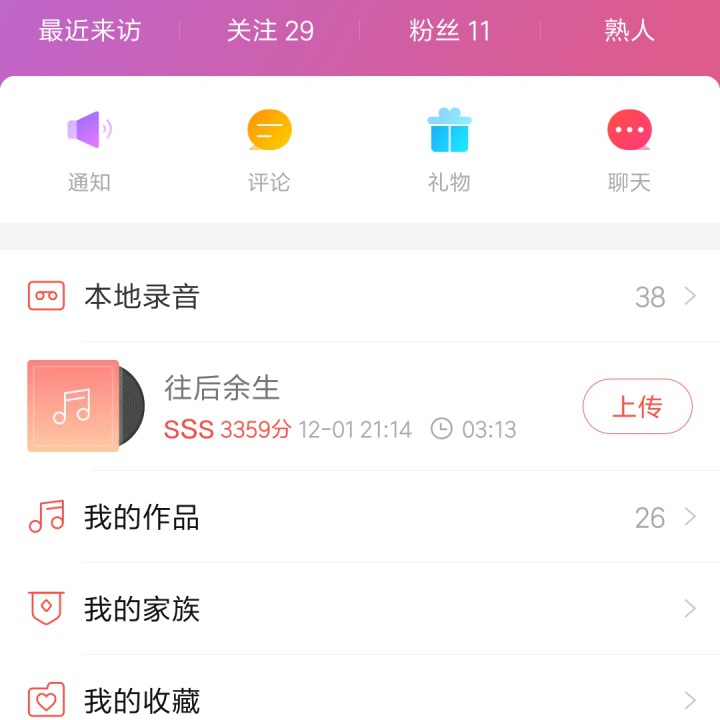This screenshot has width=720, height=720.
Task: Open 评论 comments
Action: tap(269, 151)
